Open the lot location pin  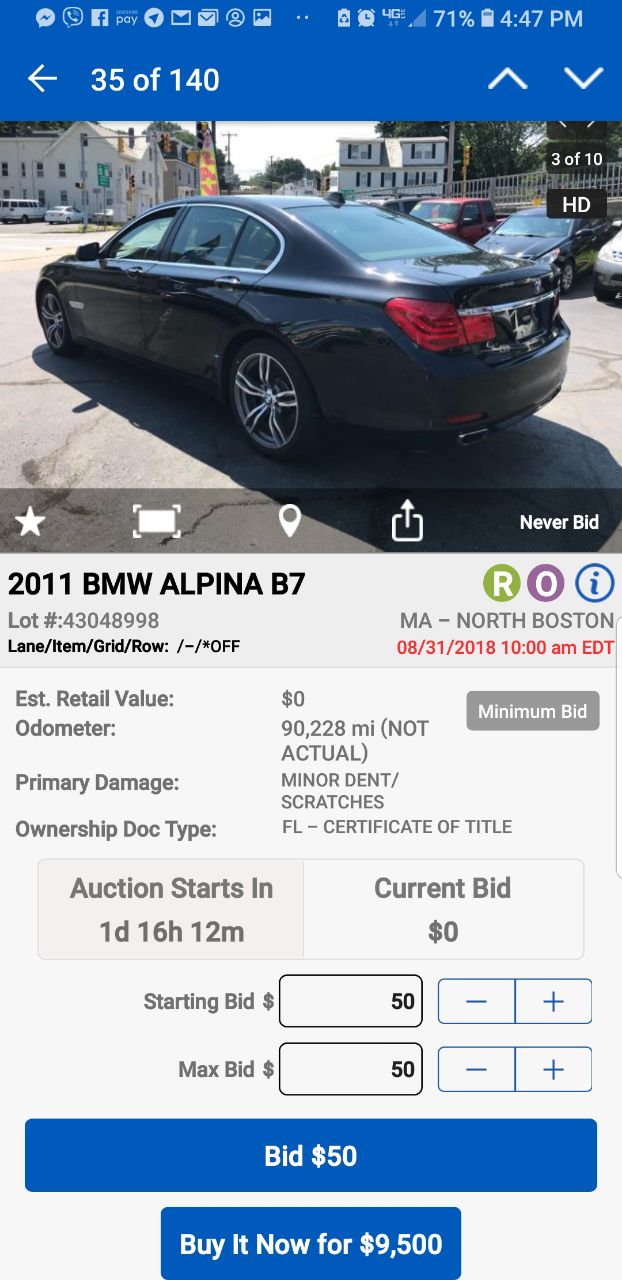pyautogui.click(x=289, y=521)
